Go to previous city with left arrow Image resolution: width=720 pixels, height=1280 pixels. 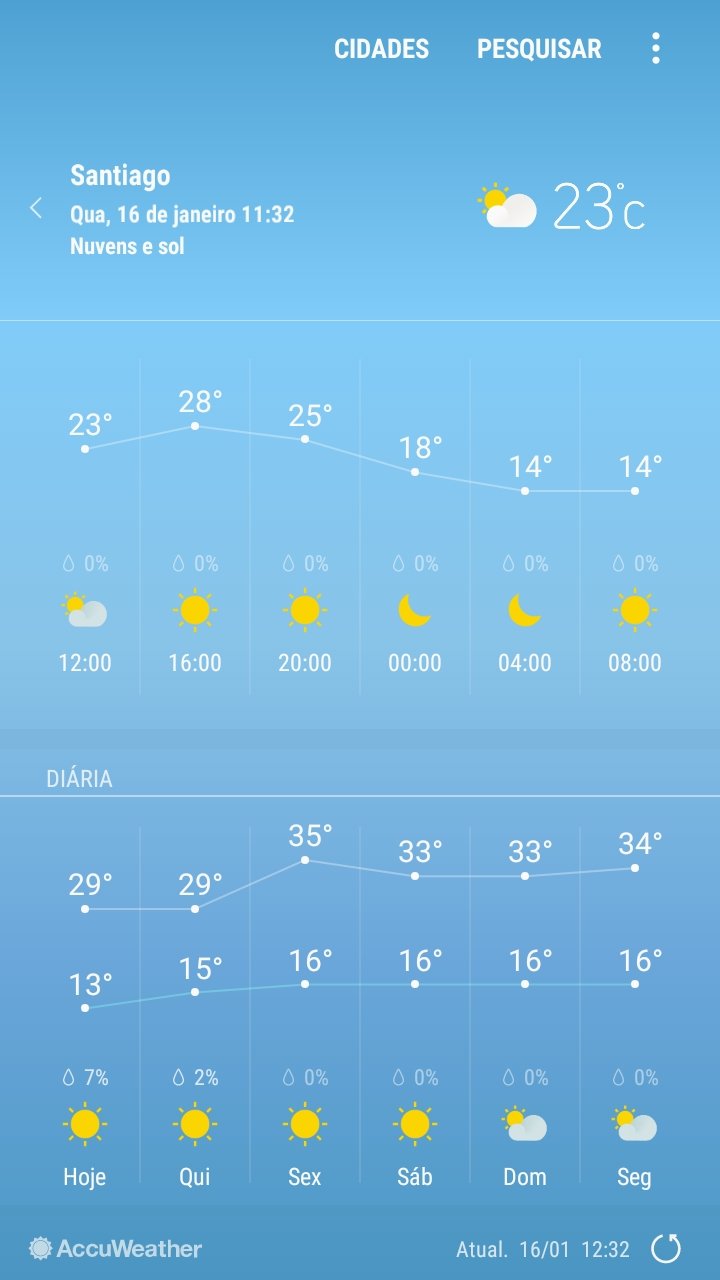(36, 208)
